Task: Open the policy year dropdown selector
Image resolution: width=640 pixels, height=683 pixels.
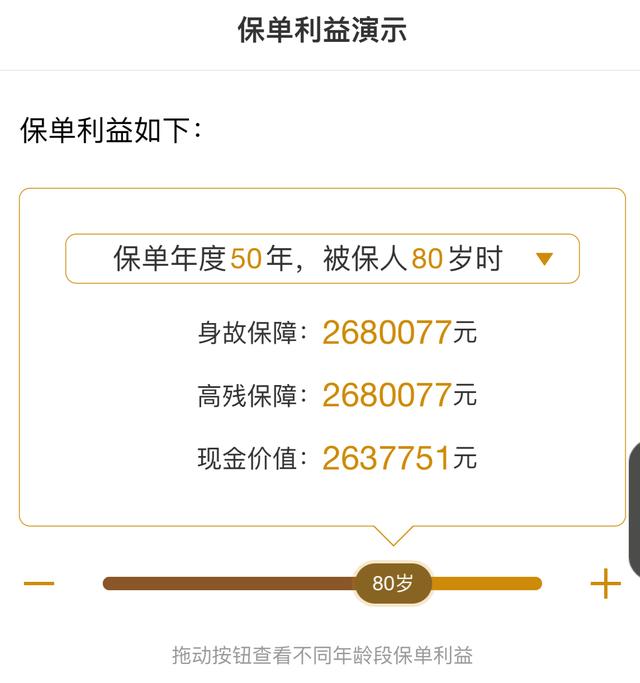Action: [x=322, y=259]
